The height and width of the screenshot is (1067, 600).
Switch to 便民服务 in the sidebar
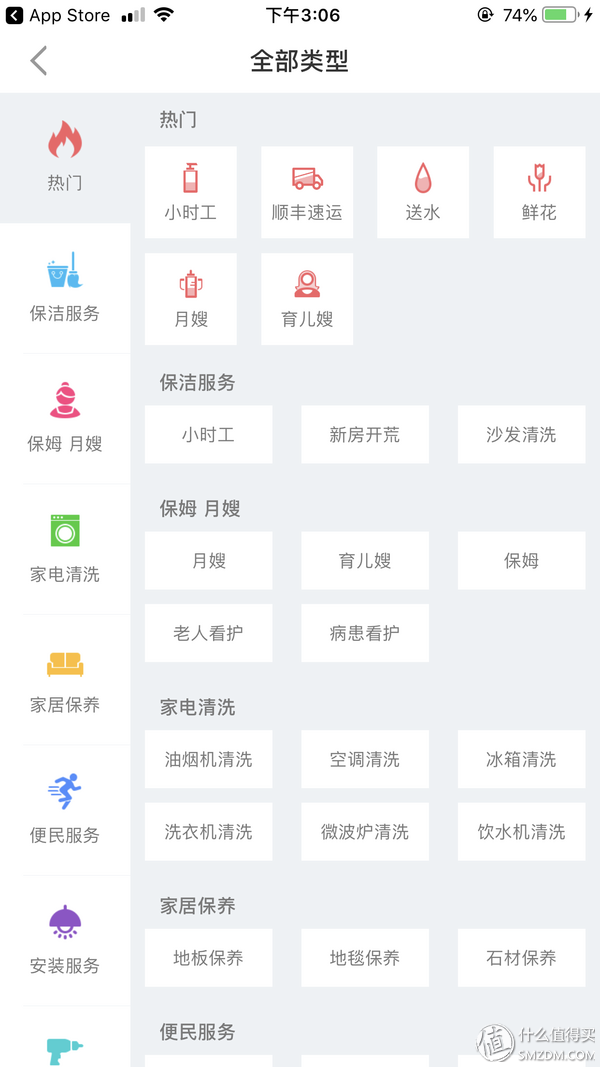[x=65, y=810]
